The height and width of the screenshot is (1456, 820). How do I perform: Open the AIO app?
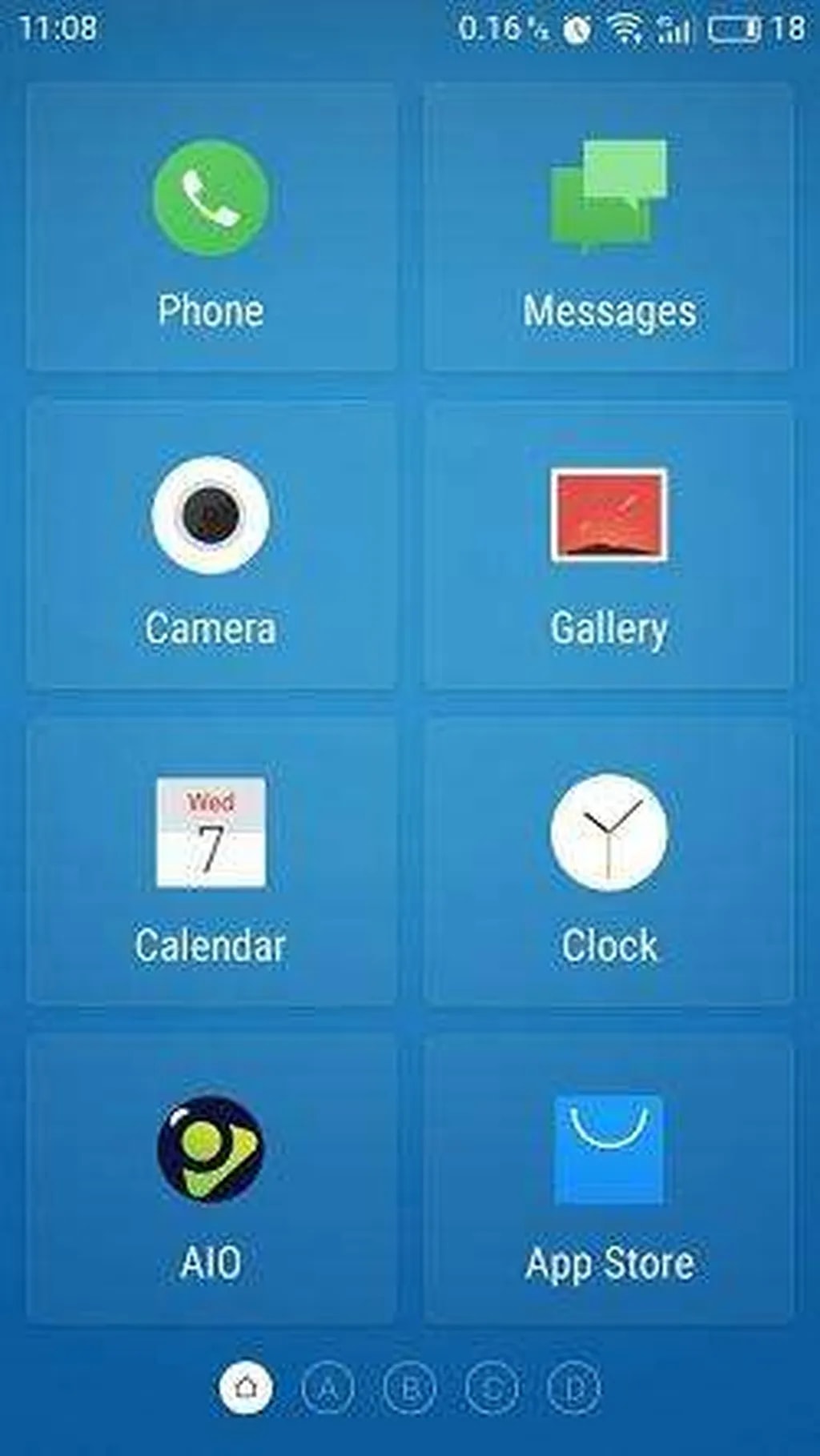(211, 1178)
